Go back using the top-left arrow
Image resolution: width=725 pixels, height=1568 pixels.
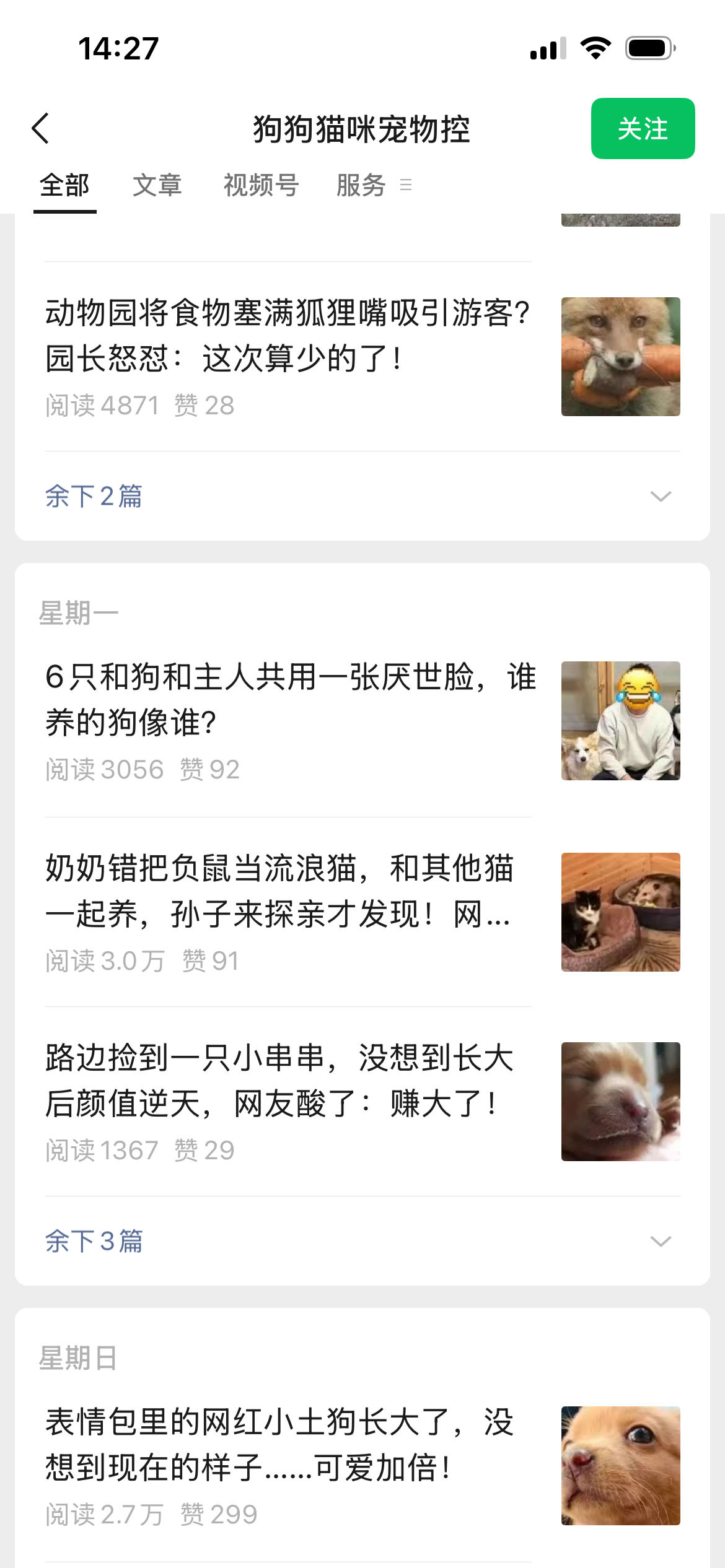pos(41,129)
